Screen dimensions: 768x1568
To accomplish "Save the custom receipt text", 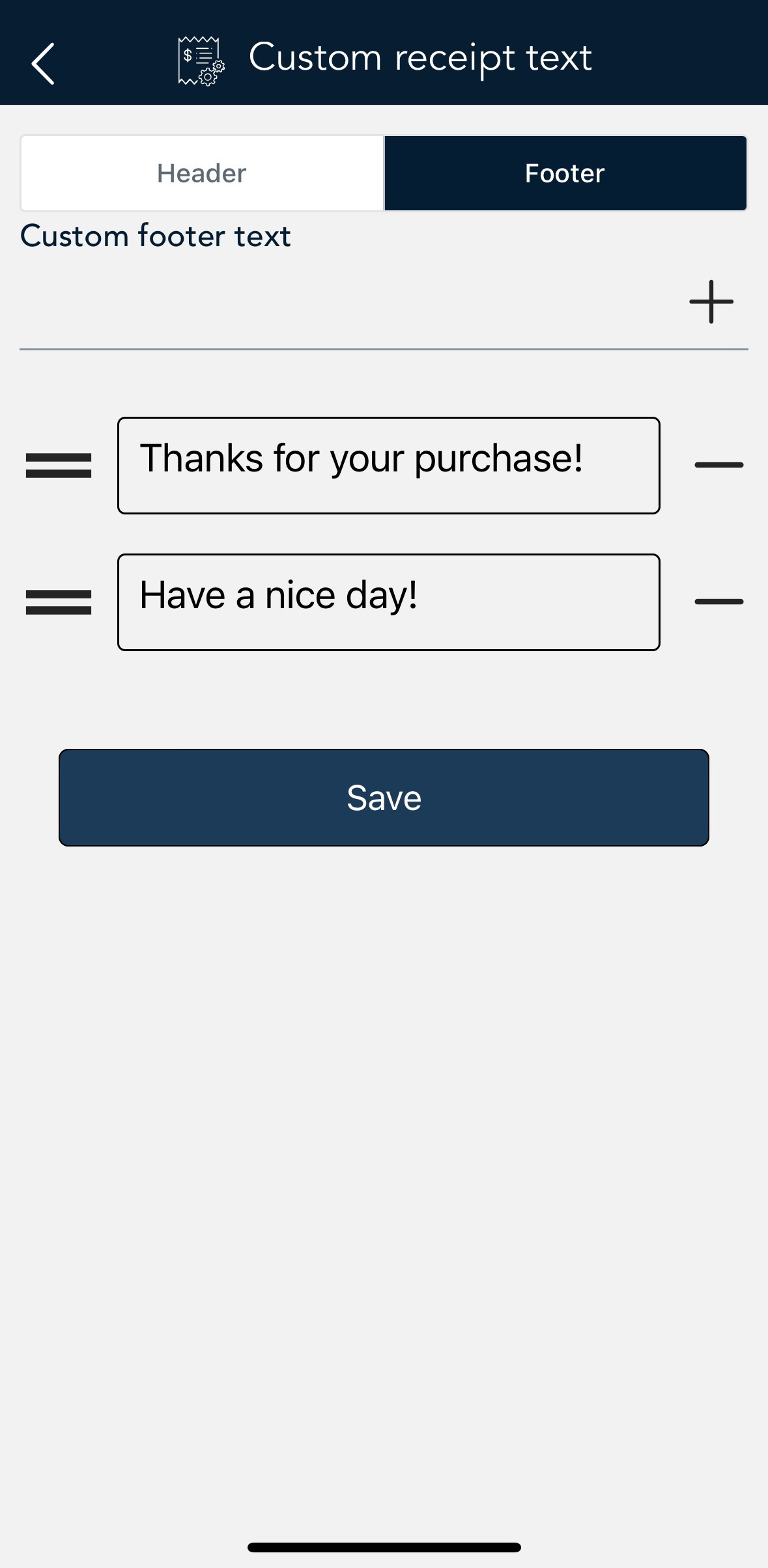I will tap(384, 798).
